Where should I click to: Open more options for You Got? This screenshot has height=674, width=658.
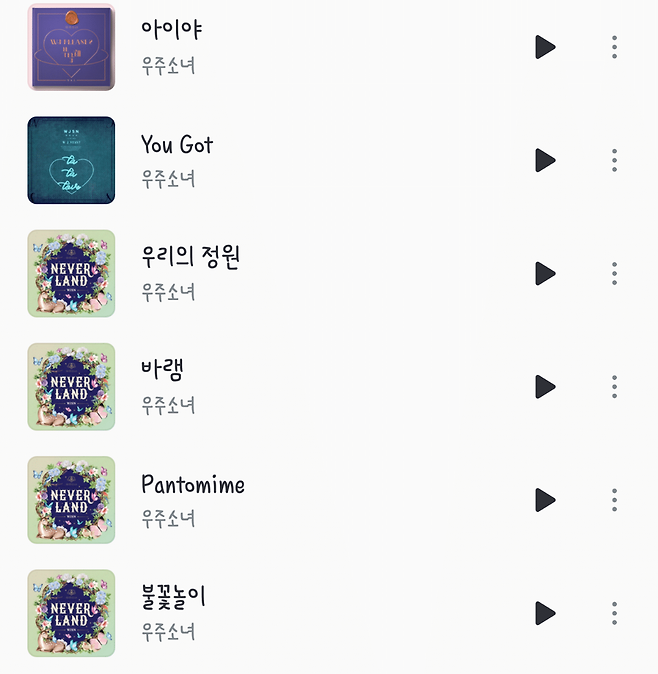[614, 160]
